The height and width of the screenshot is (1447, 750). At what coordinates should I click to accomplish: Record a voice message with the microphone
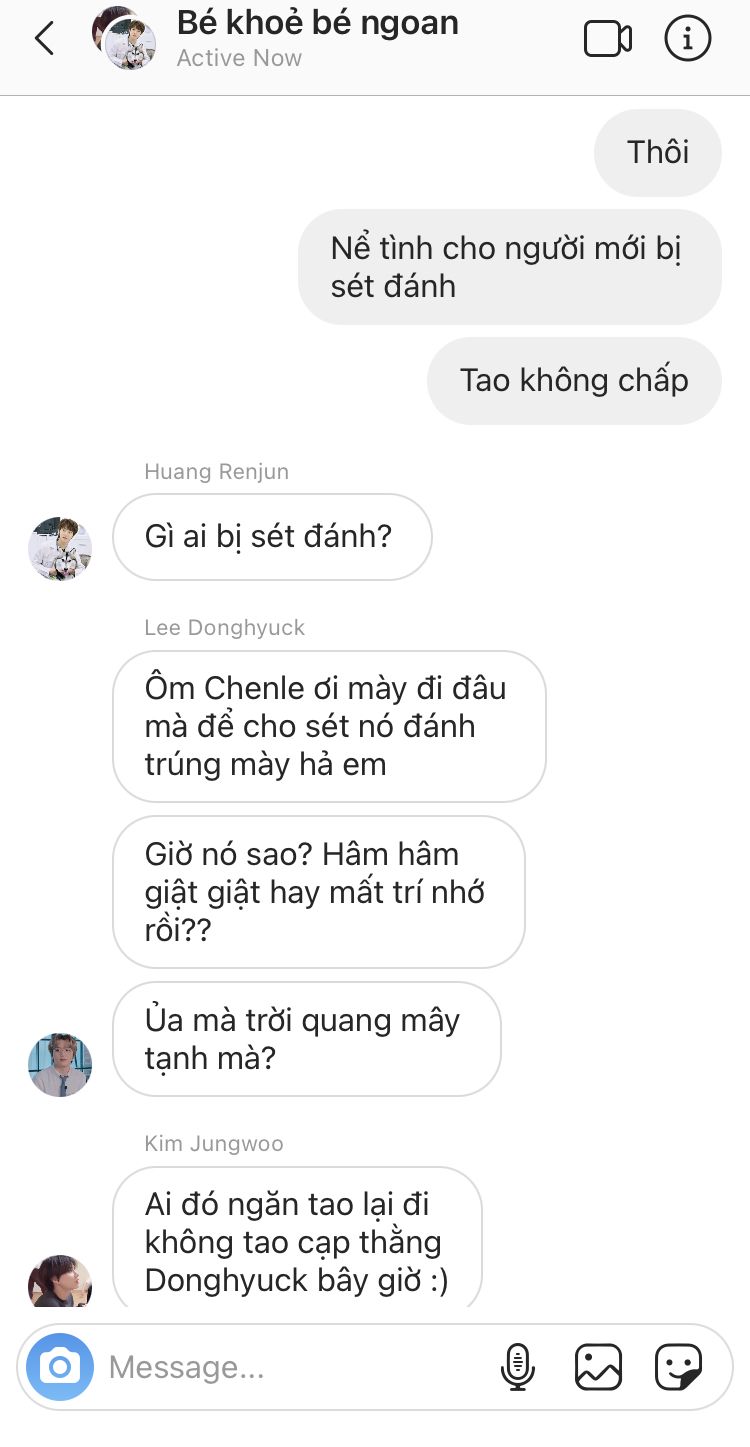(518, 1367)
